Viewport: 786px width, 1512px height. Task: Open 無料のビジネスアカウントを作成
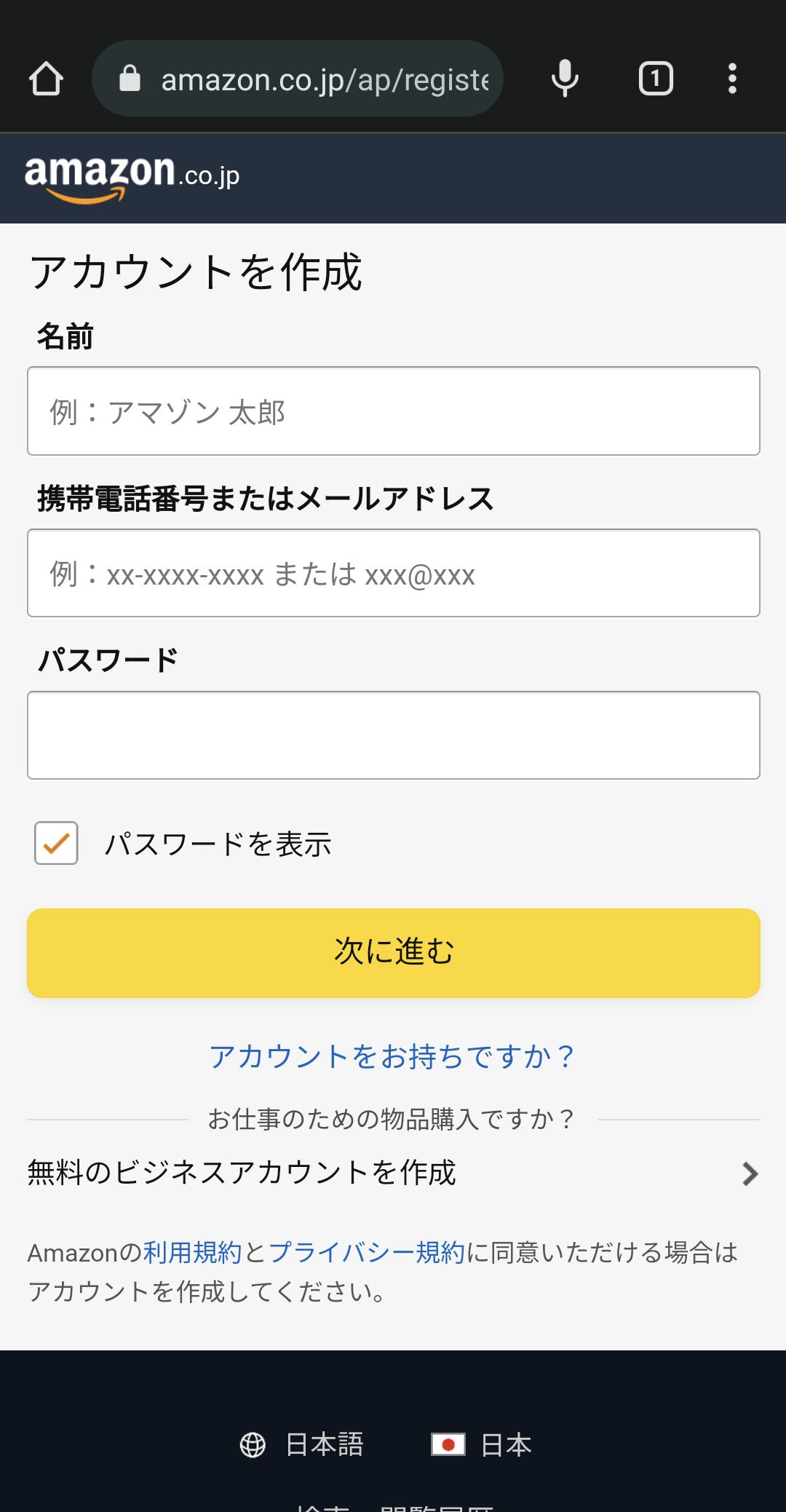click(x=394, y=1173)
